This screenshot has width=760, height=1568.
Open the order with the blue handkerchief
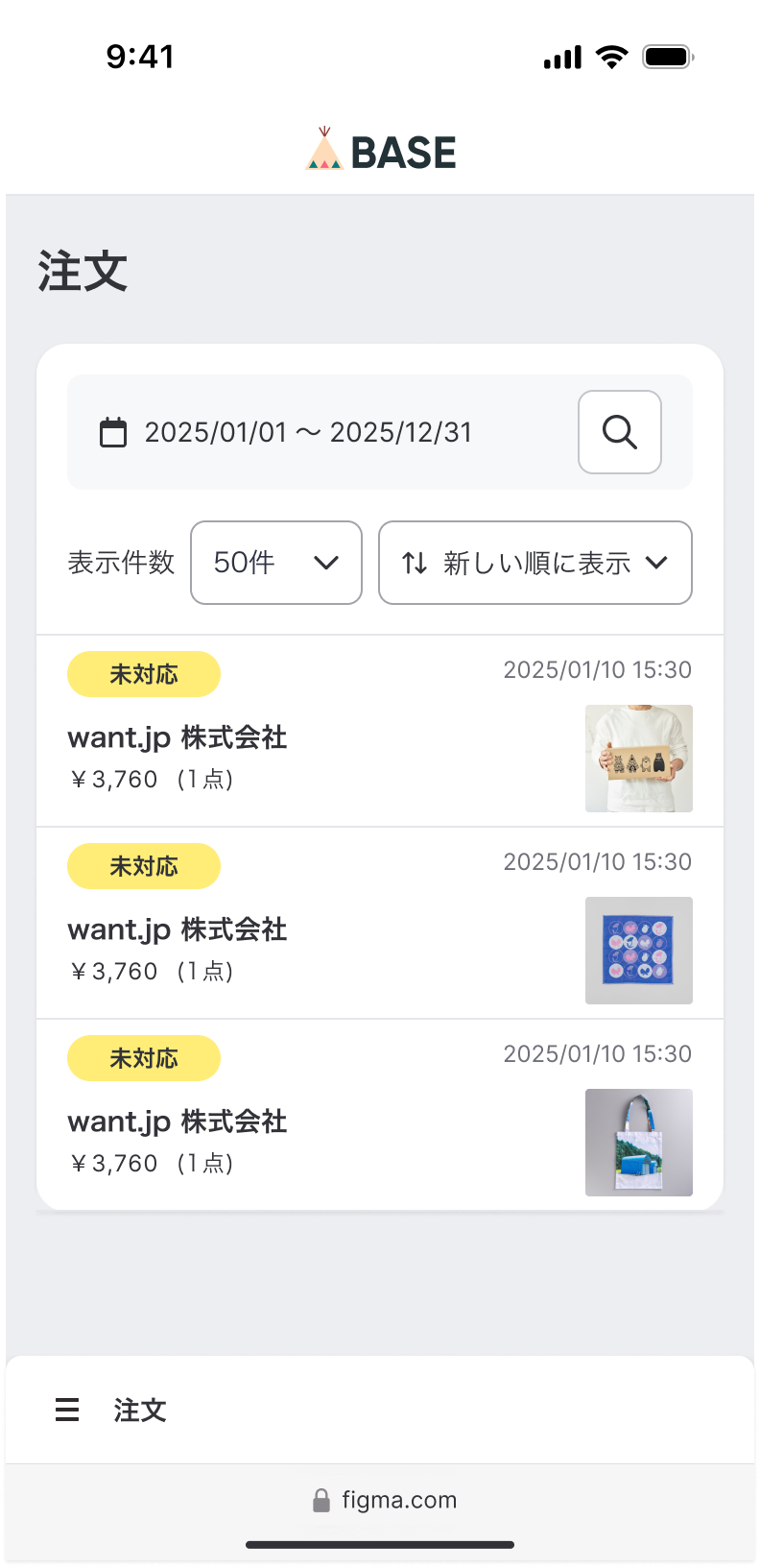pos(380,924)
